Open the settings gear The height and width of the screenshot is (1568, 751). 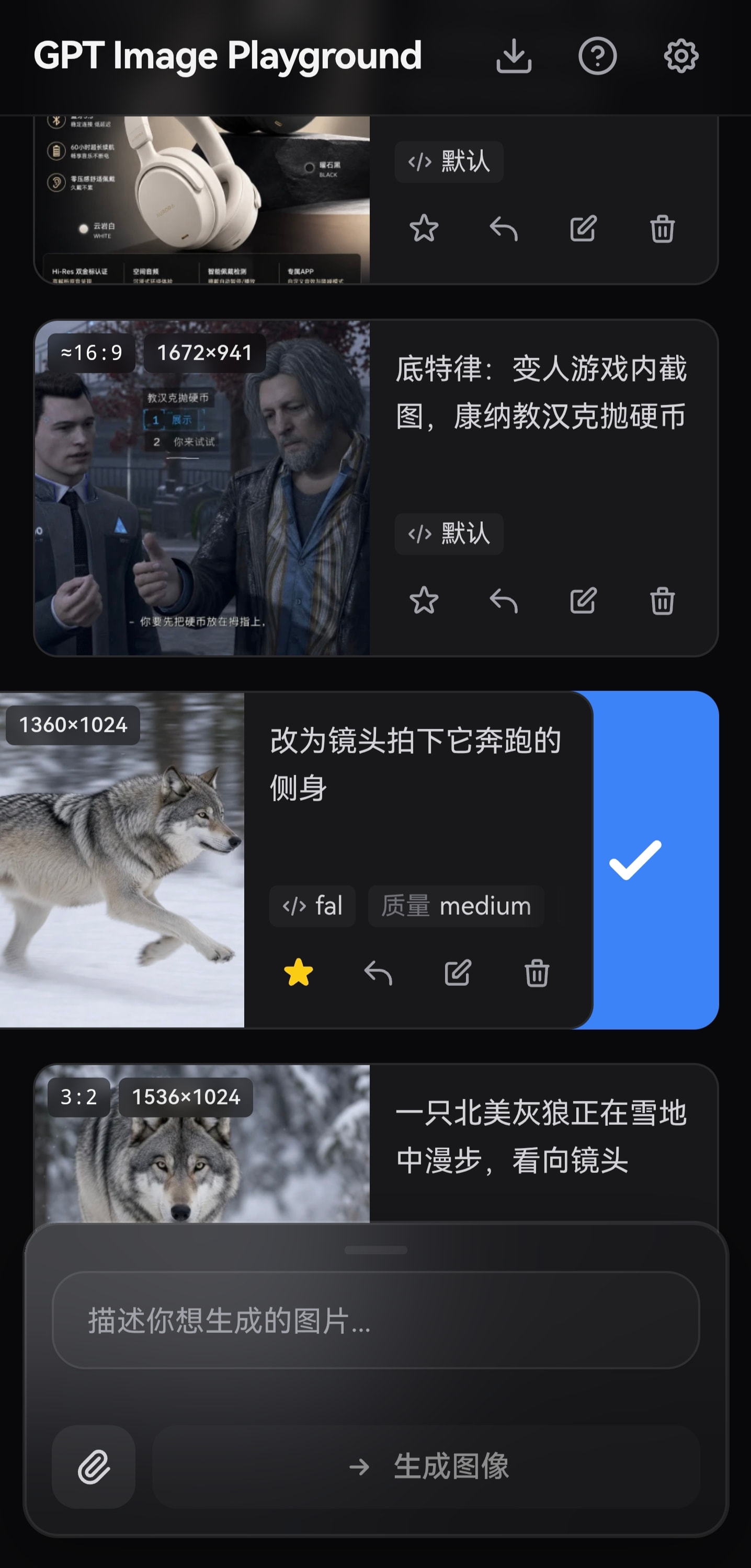click(680, 56)
